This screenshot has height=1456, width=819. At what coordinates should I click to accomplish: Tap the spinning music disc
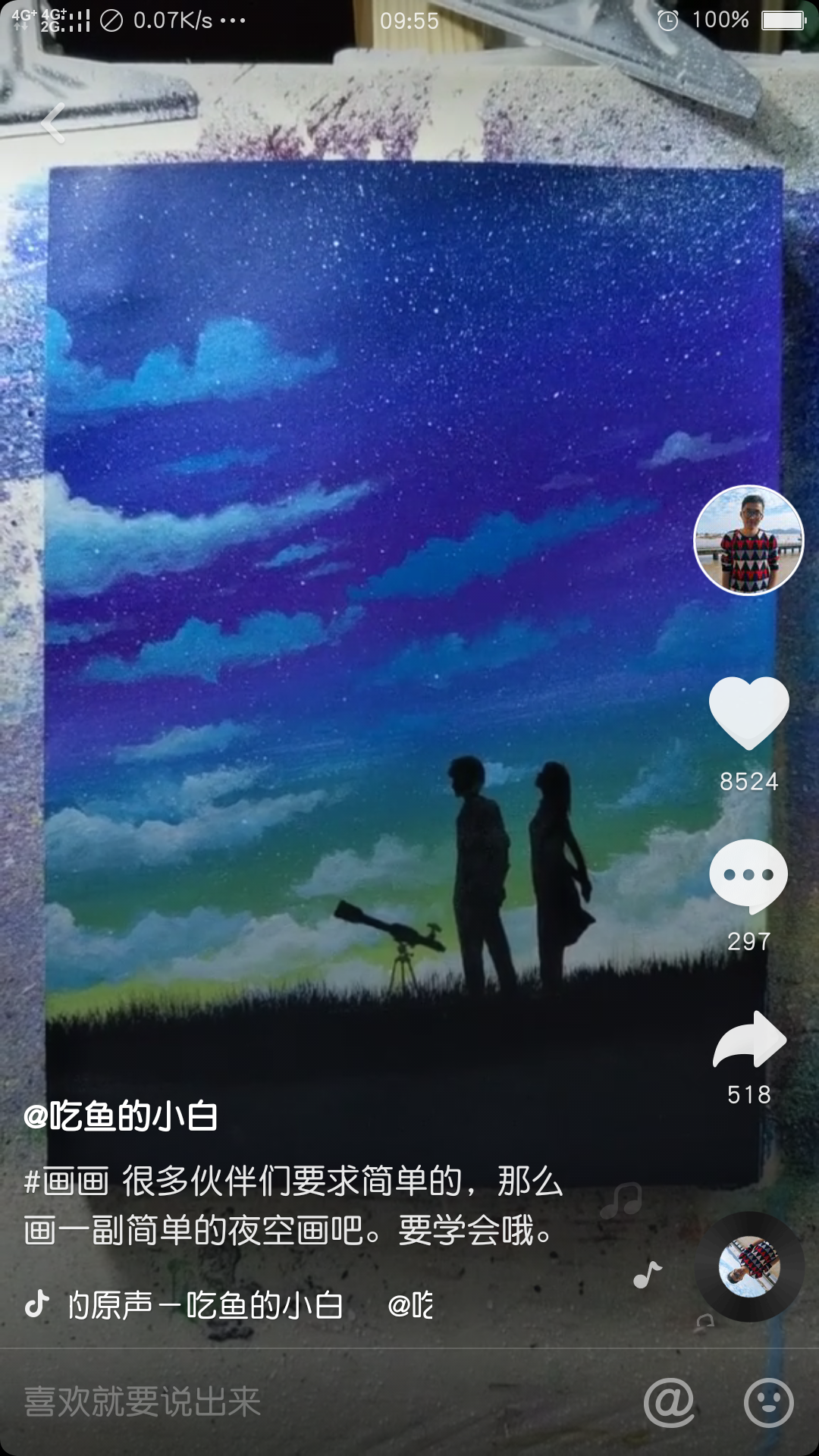[749, 1266]
